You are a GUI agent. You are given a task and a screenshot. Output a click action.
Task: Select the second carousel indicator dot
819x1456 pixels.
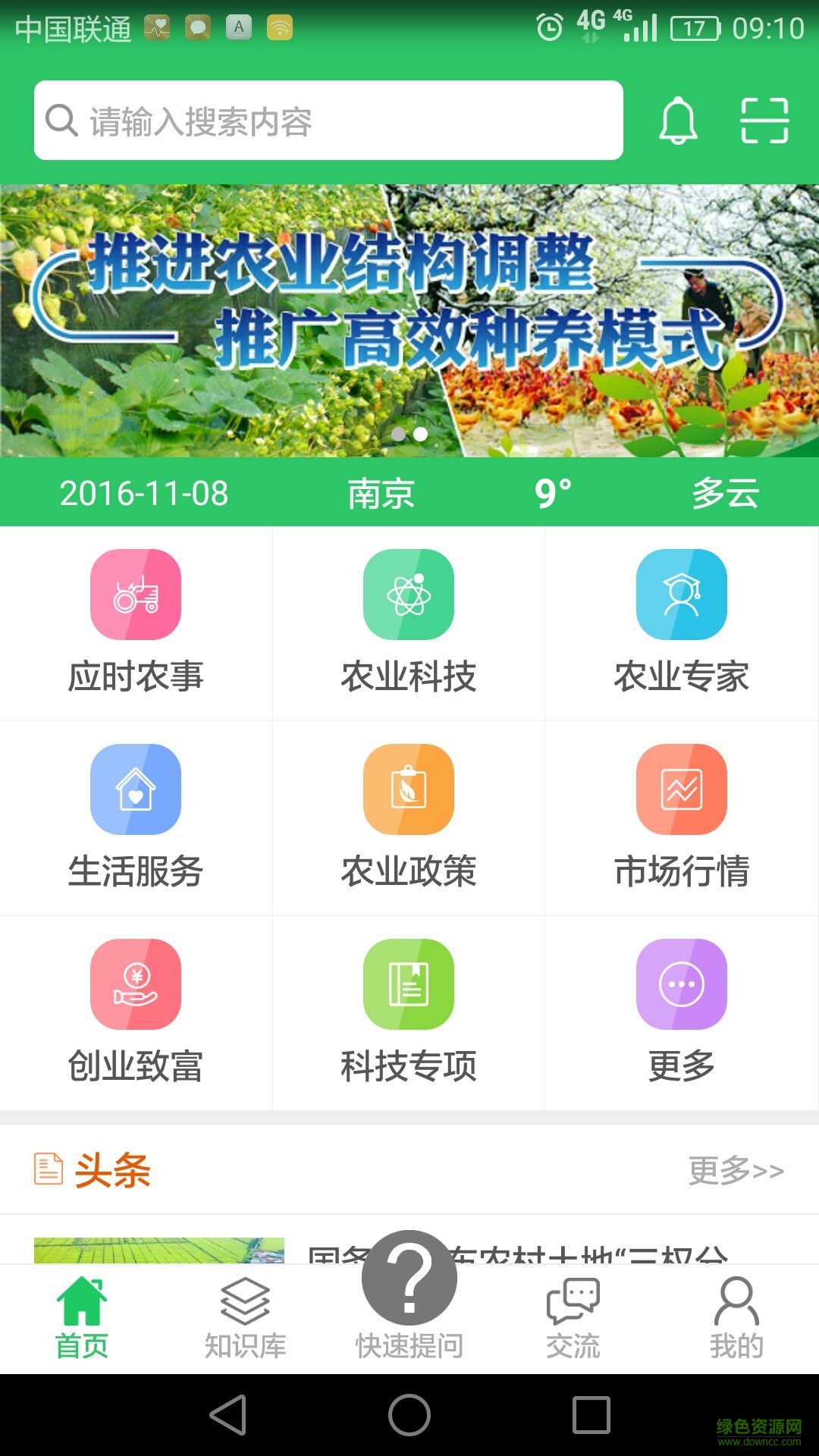(422, 435)
